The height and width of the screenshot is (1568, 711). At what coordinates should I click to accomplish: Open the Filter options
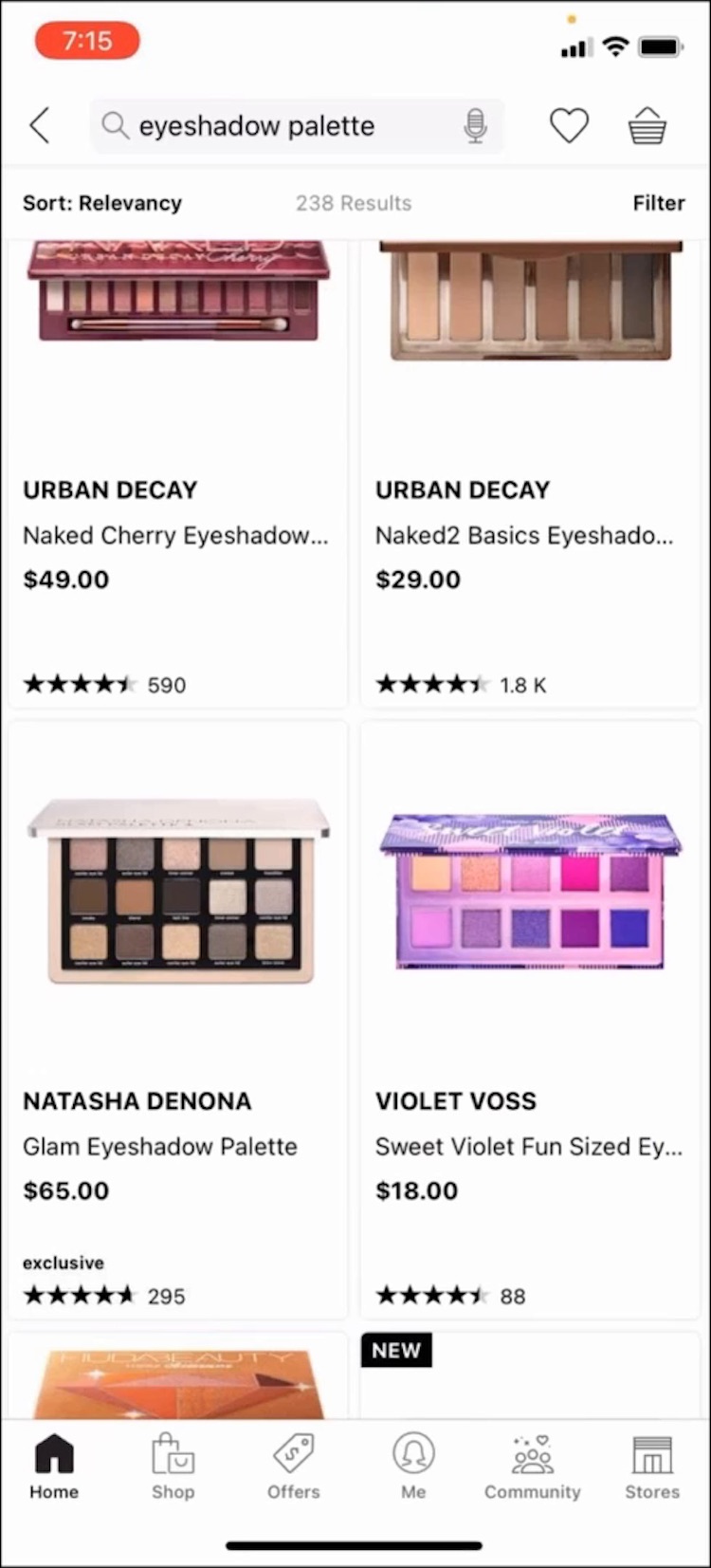click(x=658, y=203)
